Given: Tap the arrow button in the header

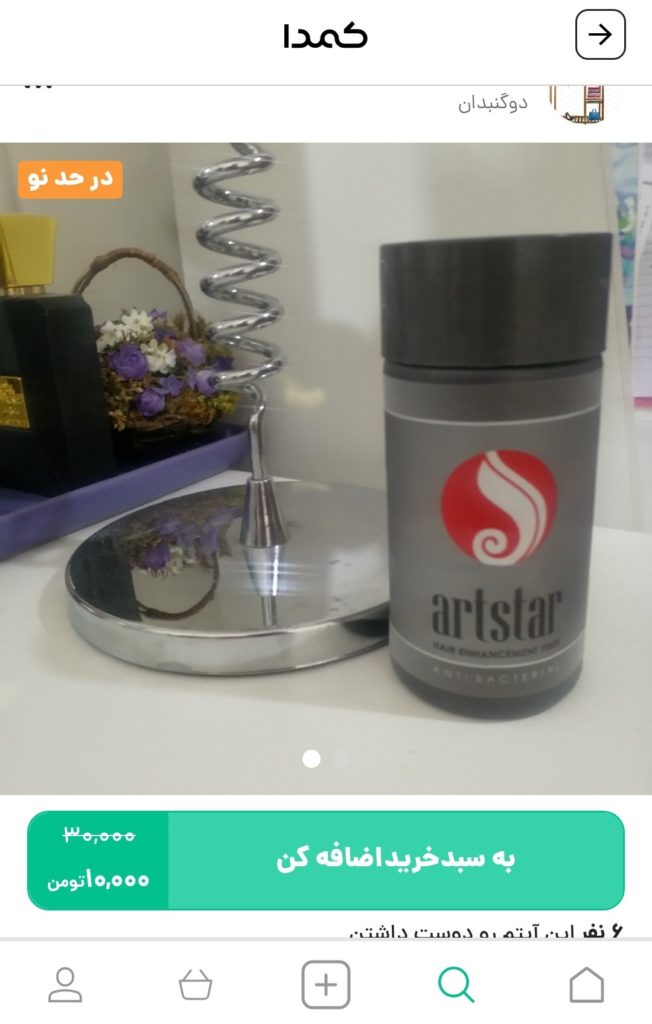Looking at the screenshot, I should click(600, 35).
